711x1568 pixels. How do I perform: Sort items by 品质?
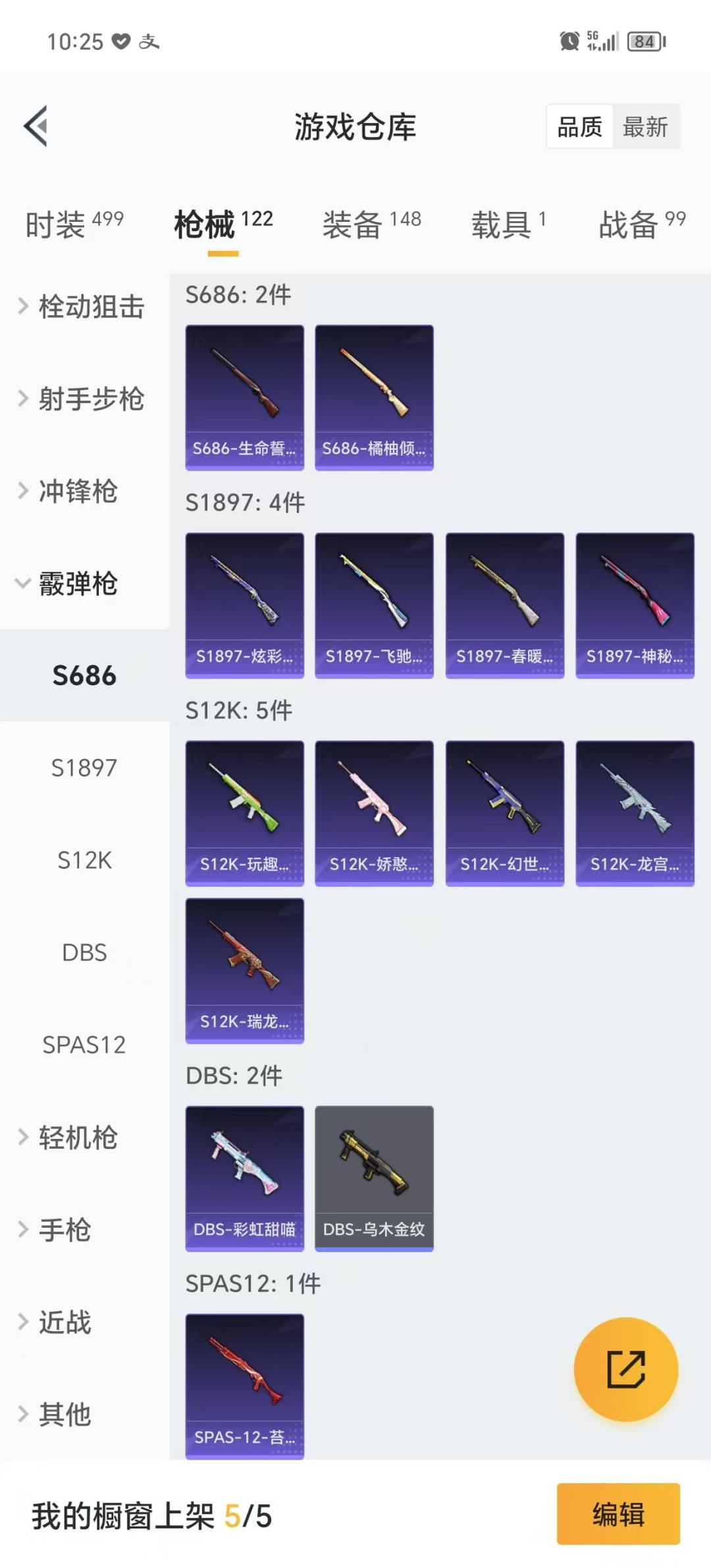579,126
